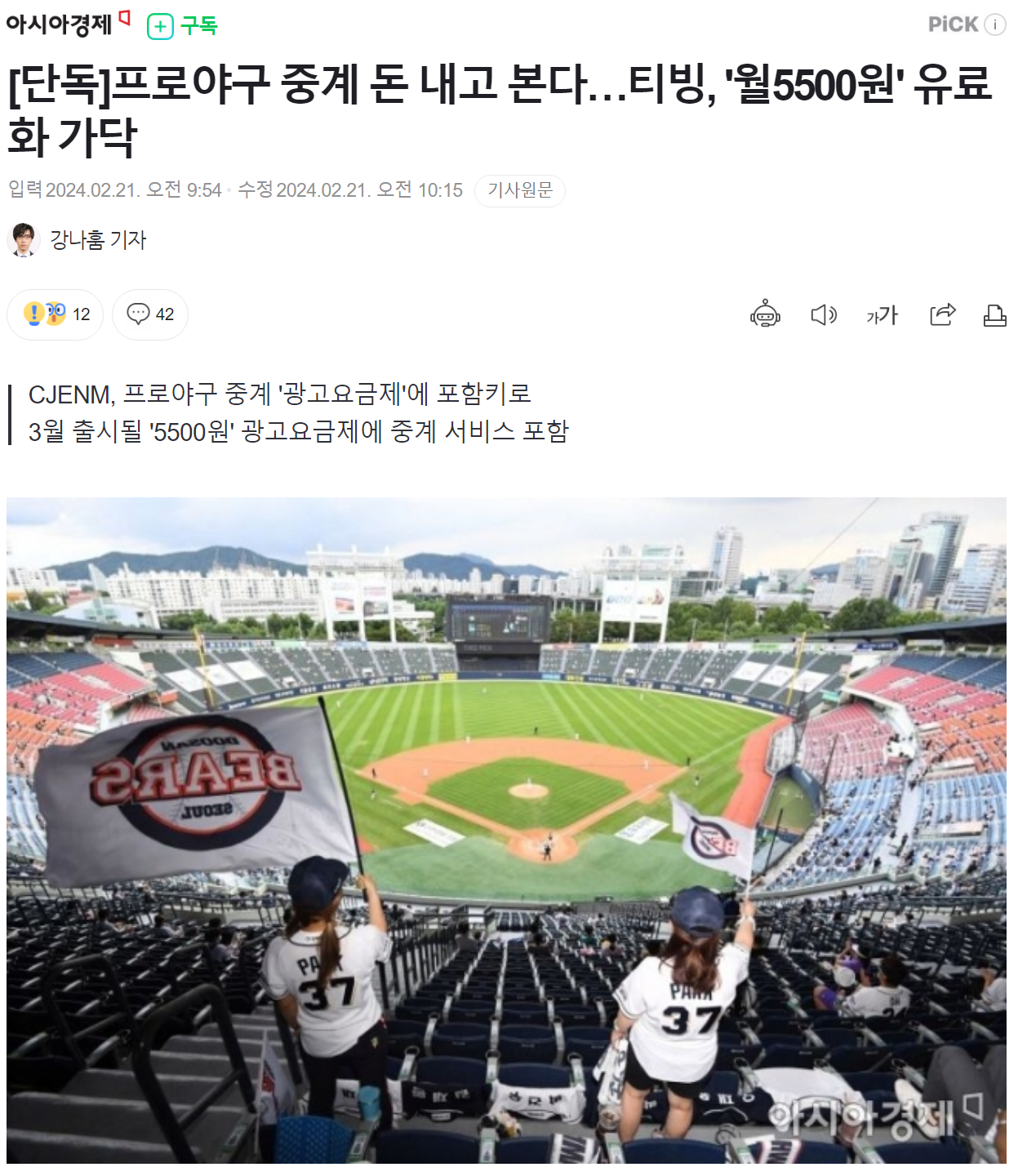Open the PiCK info icon
Image resolution: width=1018 pixels, height=1176 pixels.
(x=994, y=24)
